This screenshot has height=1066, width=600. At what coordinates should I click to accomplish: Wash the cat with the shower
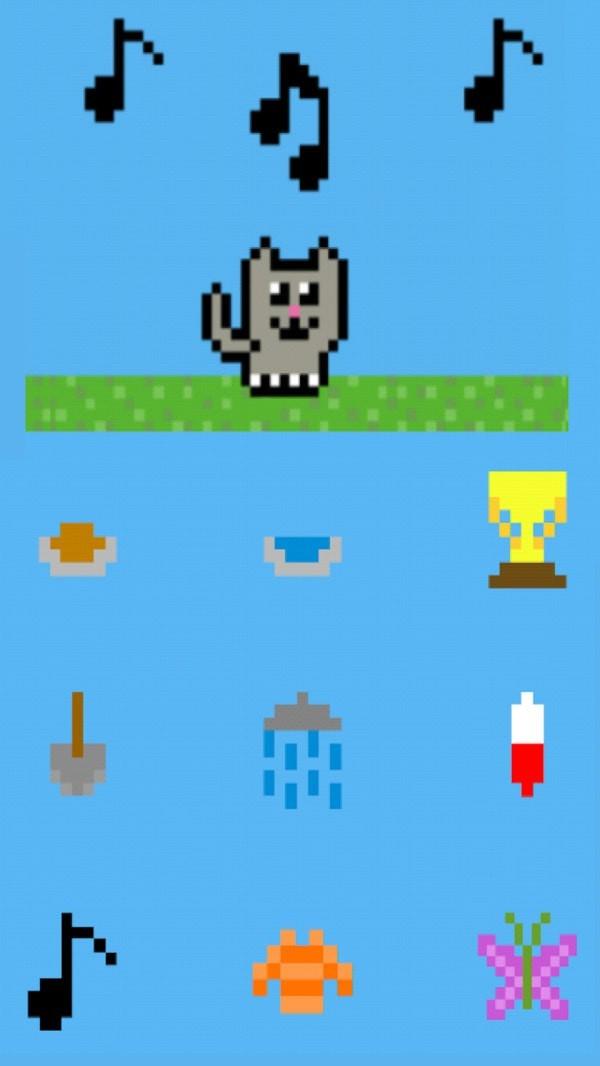coord(302,749)
